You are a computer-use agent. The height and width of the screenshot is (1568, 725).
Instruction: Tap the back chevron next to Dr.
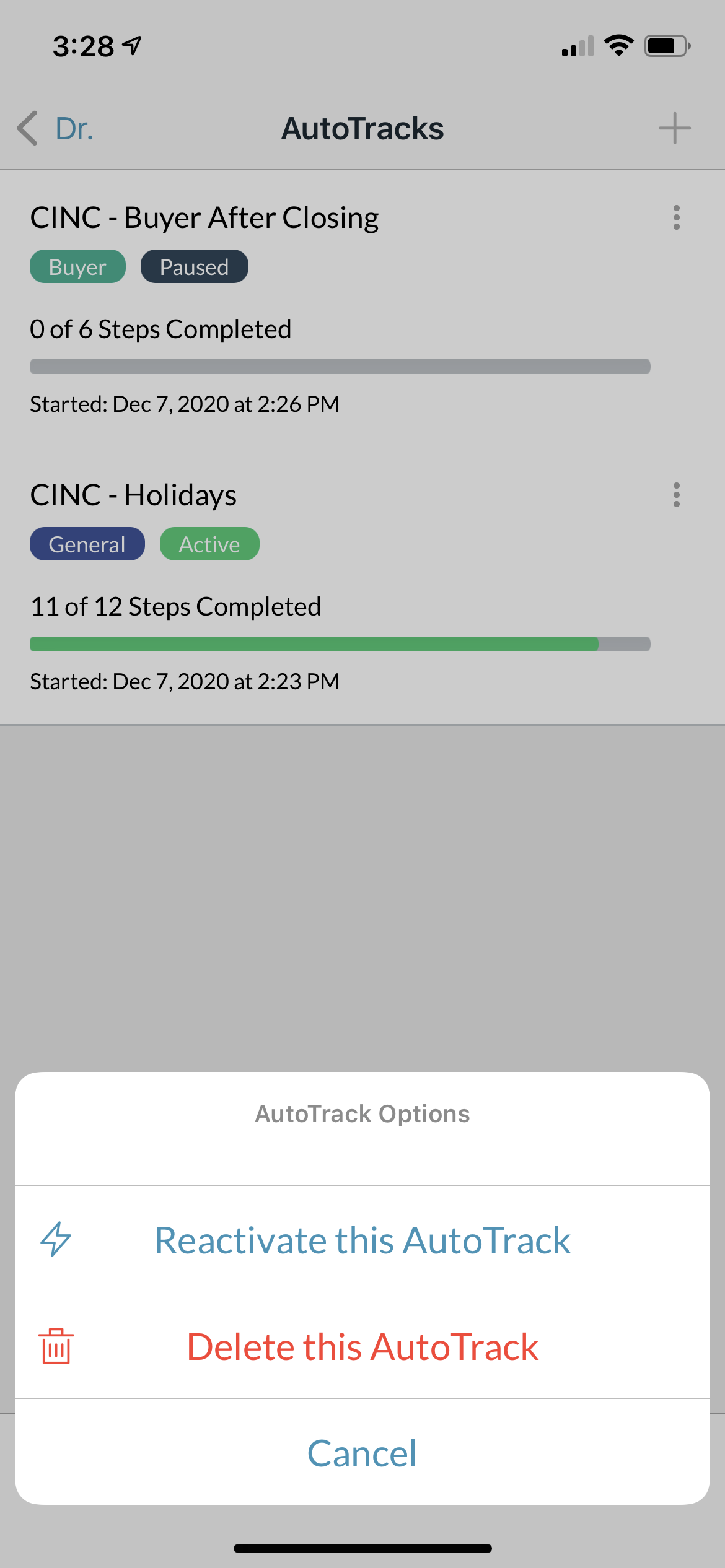coord(26,128)
